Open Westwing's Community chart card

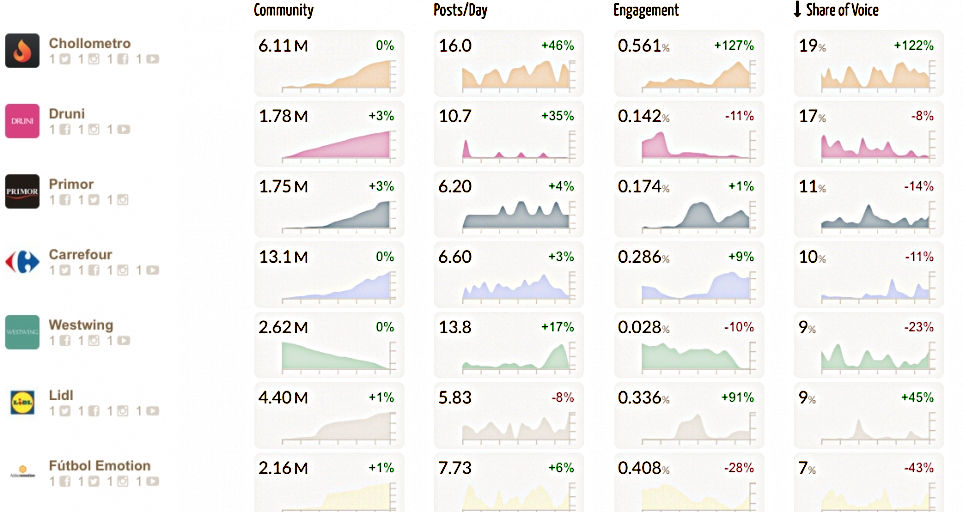pos(328,344)
